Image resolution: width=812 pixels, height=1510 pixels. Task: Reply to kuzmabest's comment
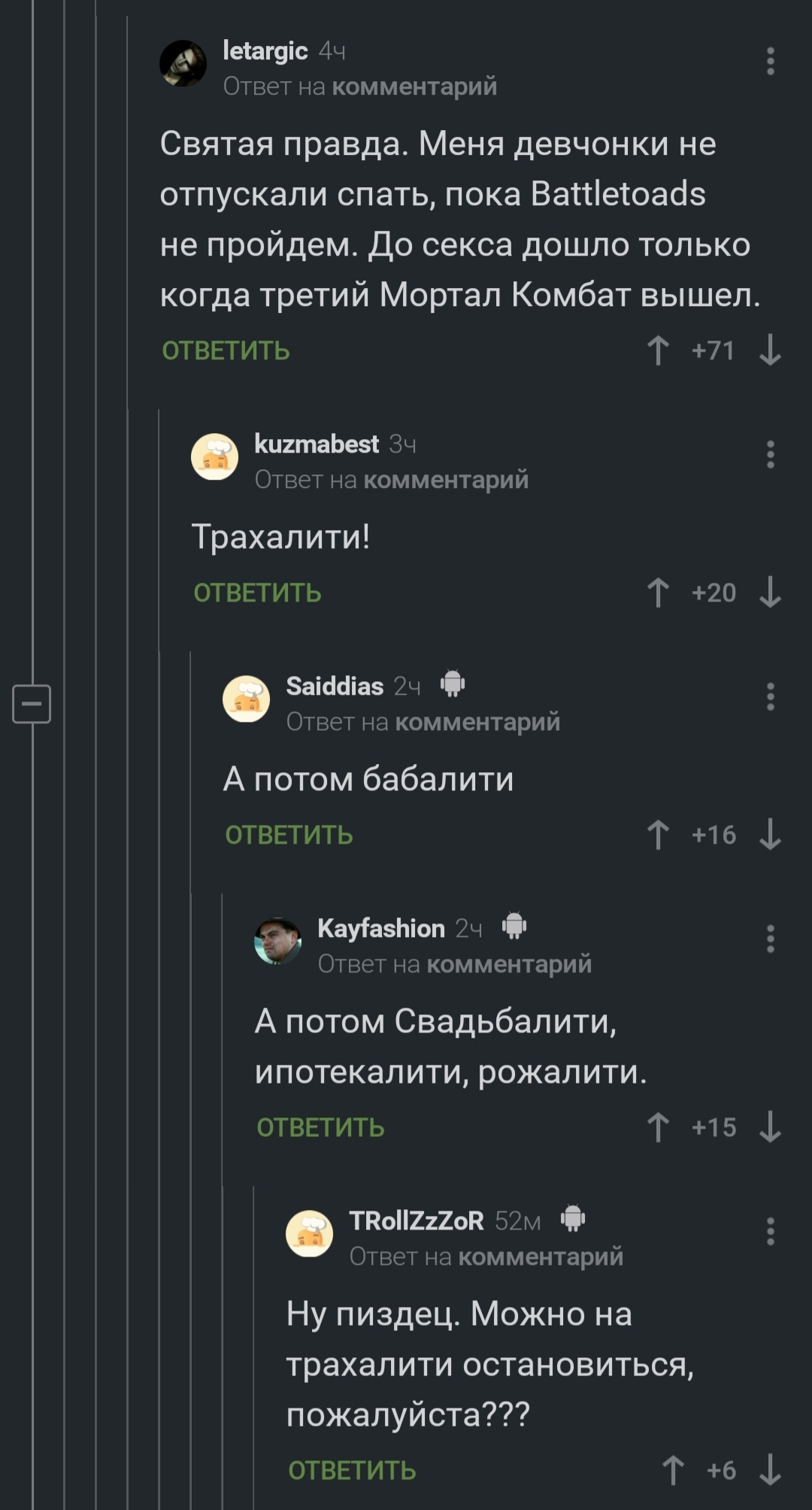[x=257, y=593]
